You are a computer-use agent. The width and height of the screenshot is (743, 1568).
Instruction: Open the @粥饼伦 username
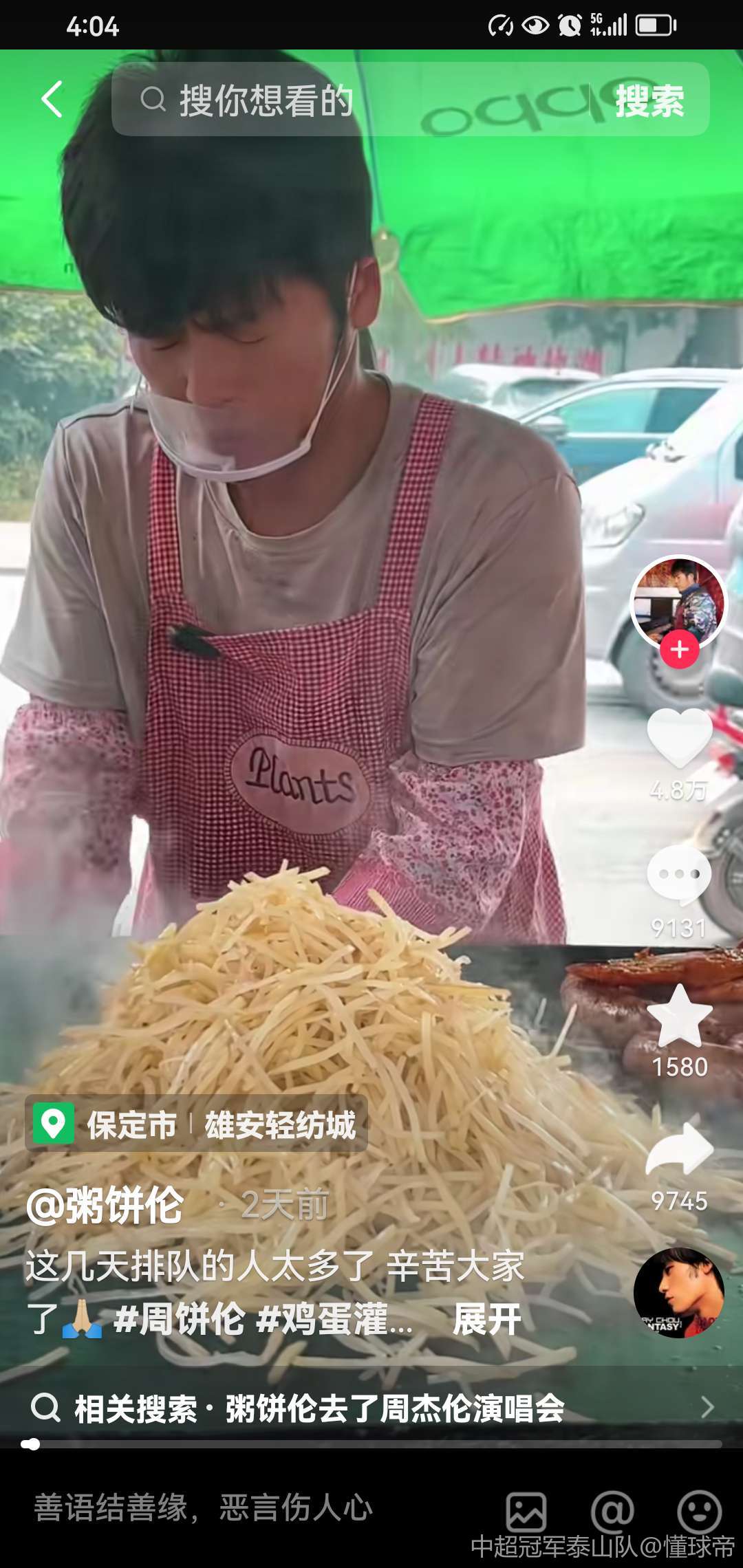(x=105, y=1205)
